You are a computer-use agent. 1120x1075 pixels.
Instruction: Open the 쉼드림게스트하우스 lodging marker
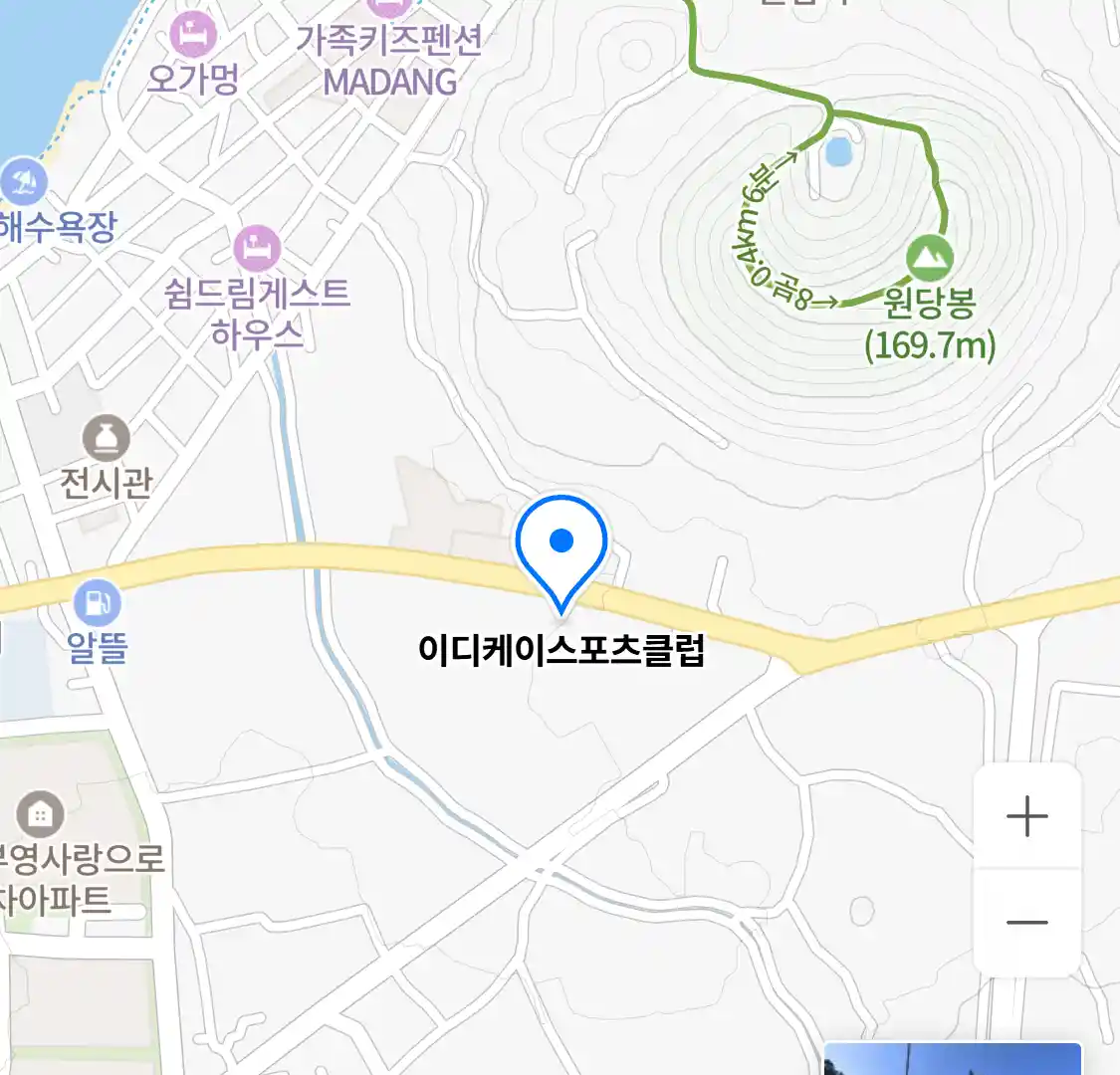click(257, 248)
